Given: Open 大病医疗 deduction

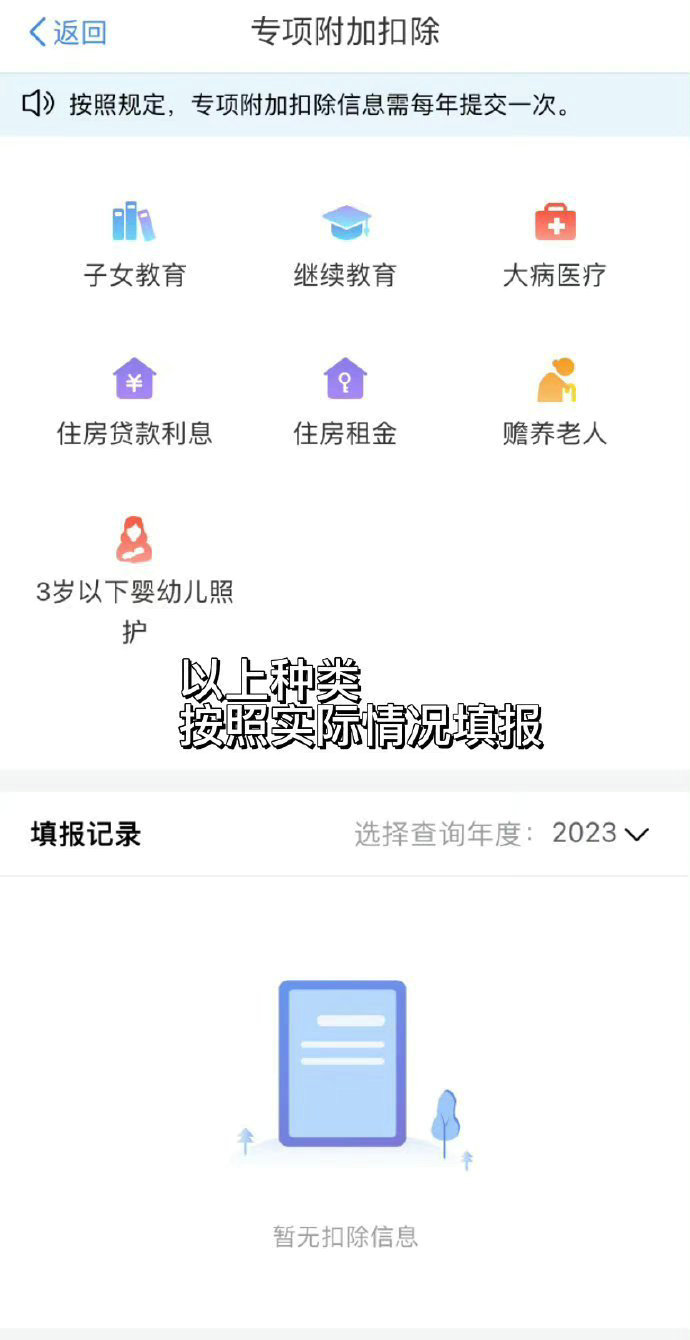Looking at the screenshot, I should pos(555,244).
